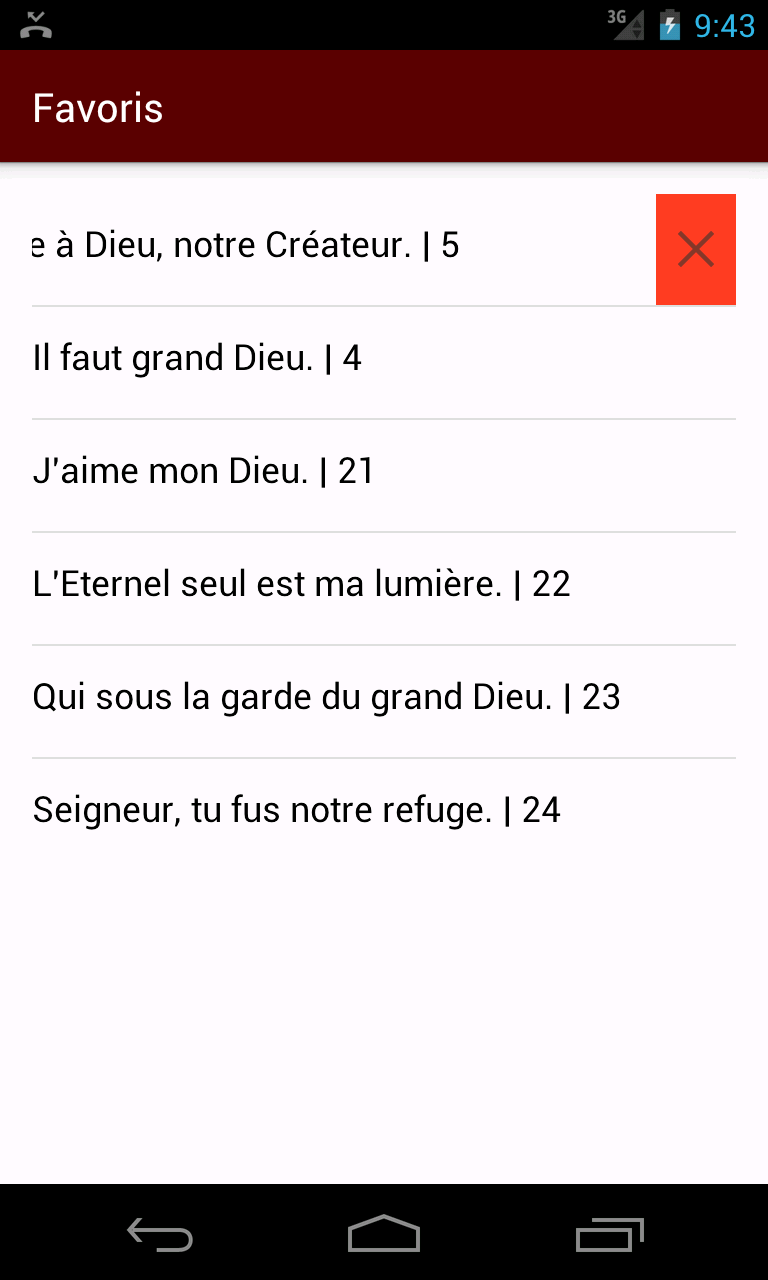The width and height of the screenshot is (768, 1280).
Task: Open "Qui sous la garde du grand Dieu"
Action: click(x=384, y=701)
